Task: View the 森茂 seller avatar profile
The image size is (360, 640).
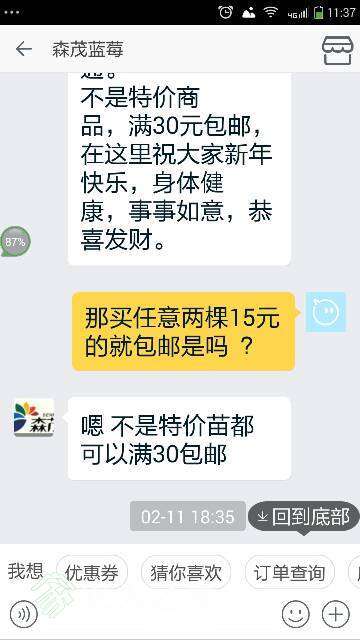Action: pyautogui.click(x=34, y=417)
